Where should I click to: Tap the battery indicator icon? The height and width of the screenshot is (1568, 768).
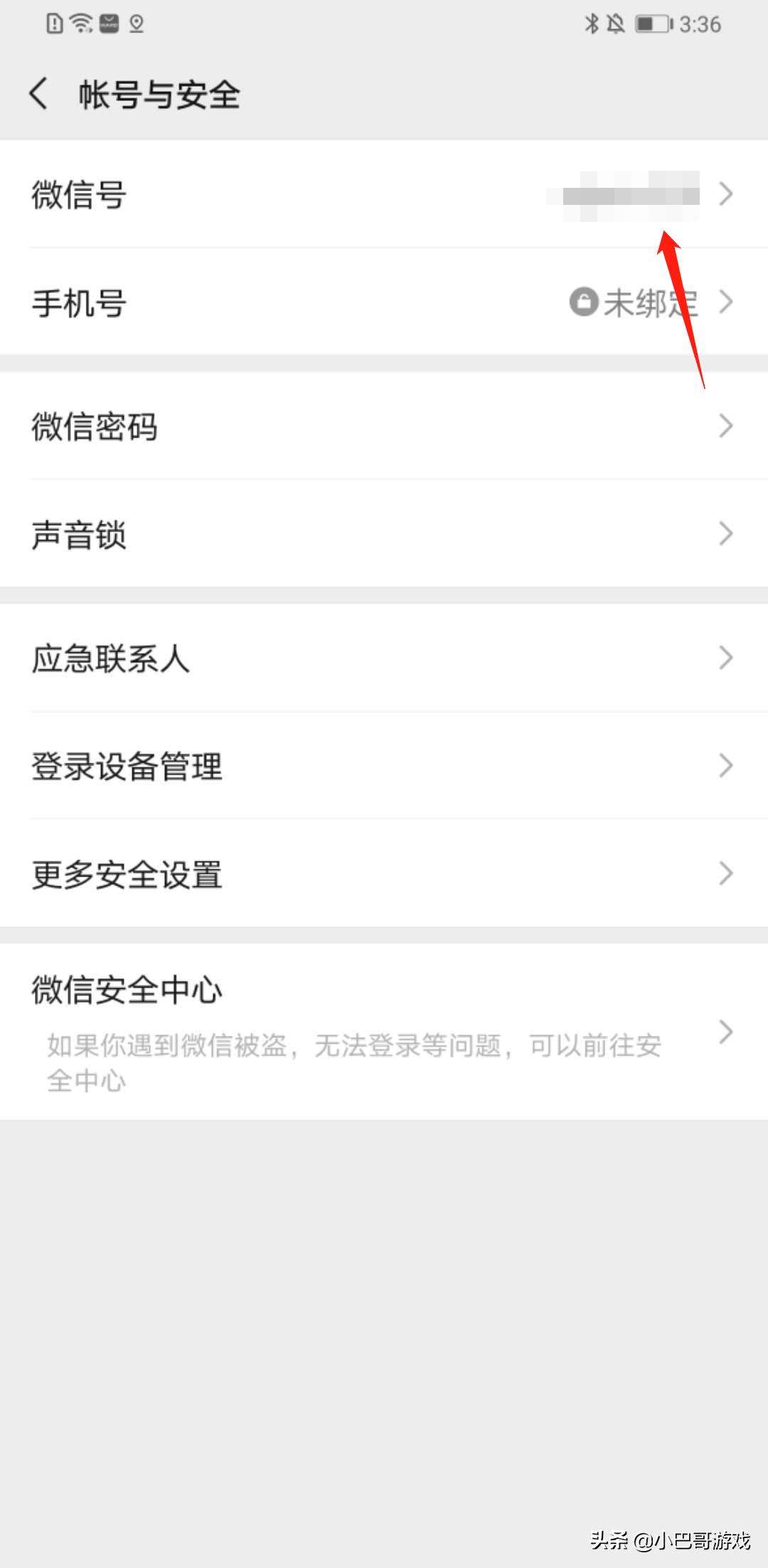click(651, 23)
